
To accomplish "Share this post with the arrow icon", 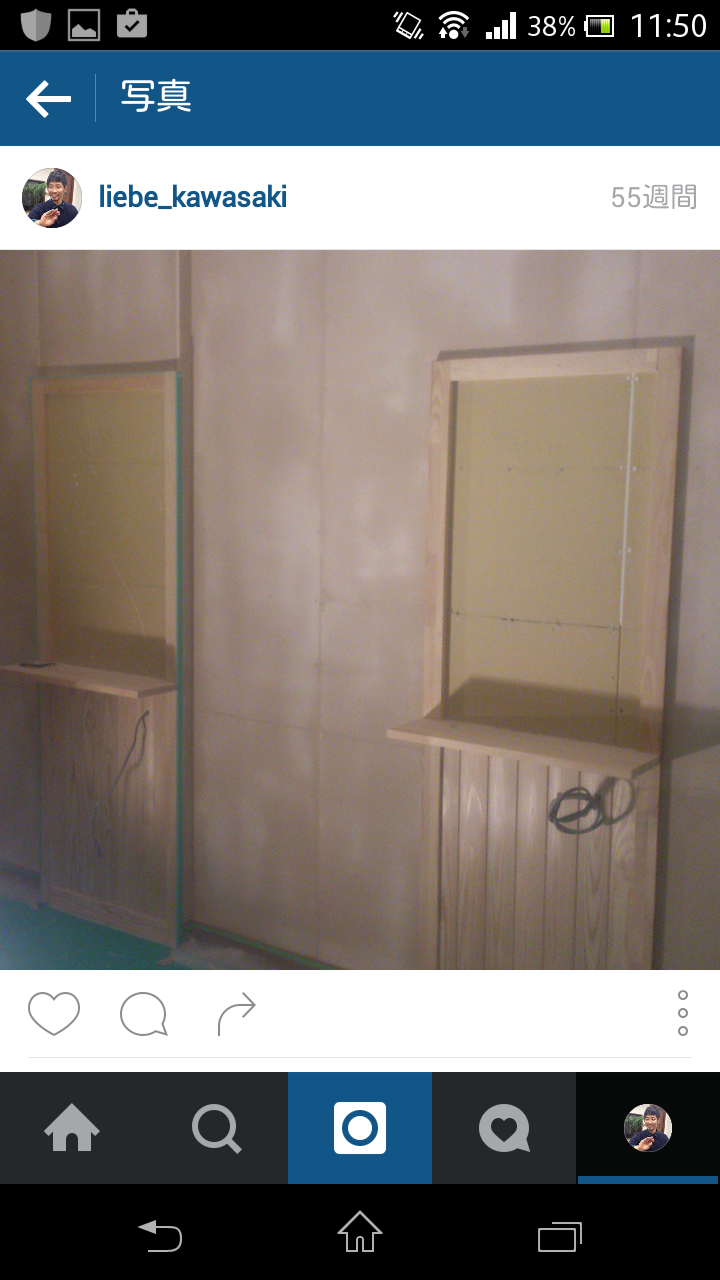I will coord(236,1014).
